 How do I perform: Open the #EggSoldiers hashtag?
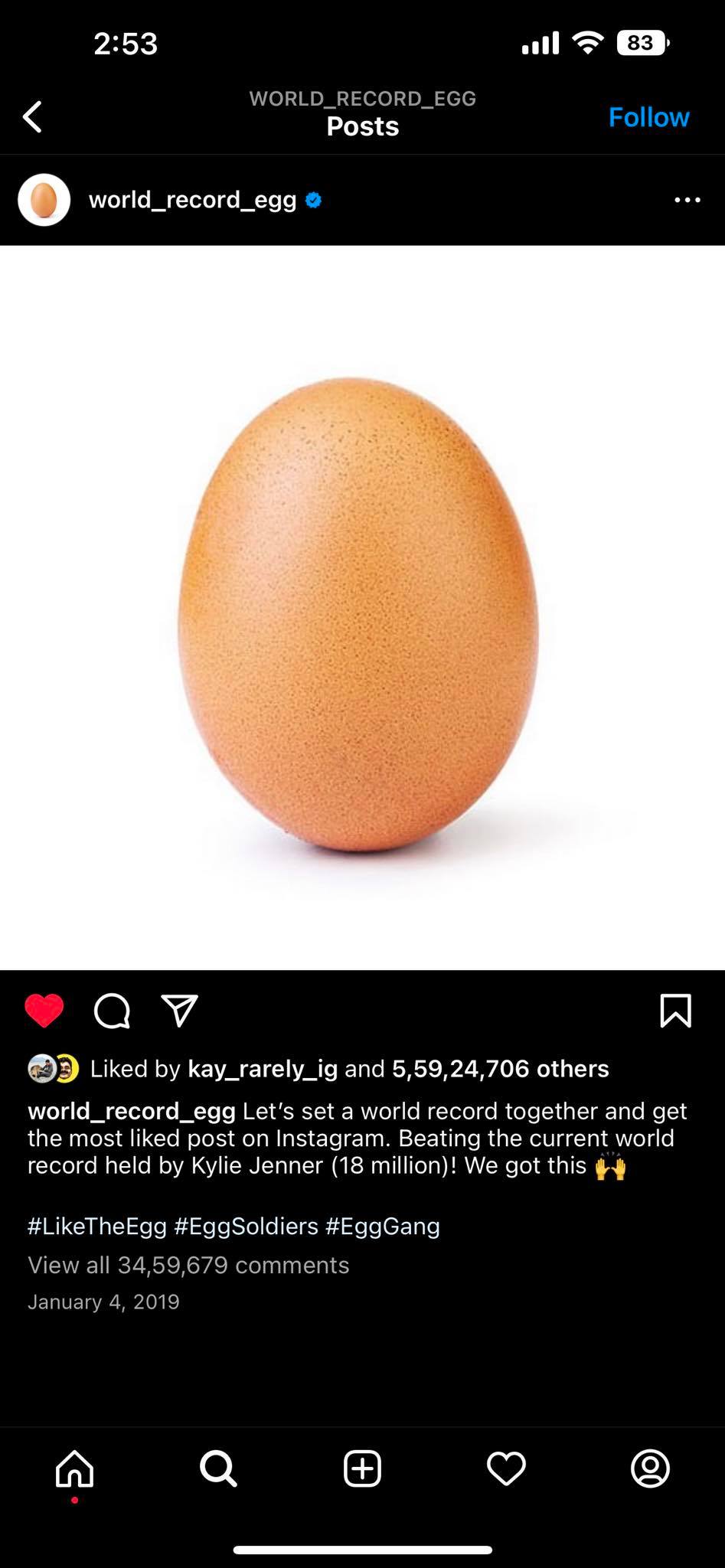click(x=246, y=1226)
